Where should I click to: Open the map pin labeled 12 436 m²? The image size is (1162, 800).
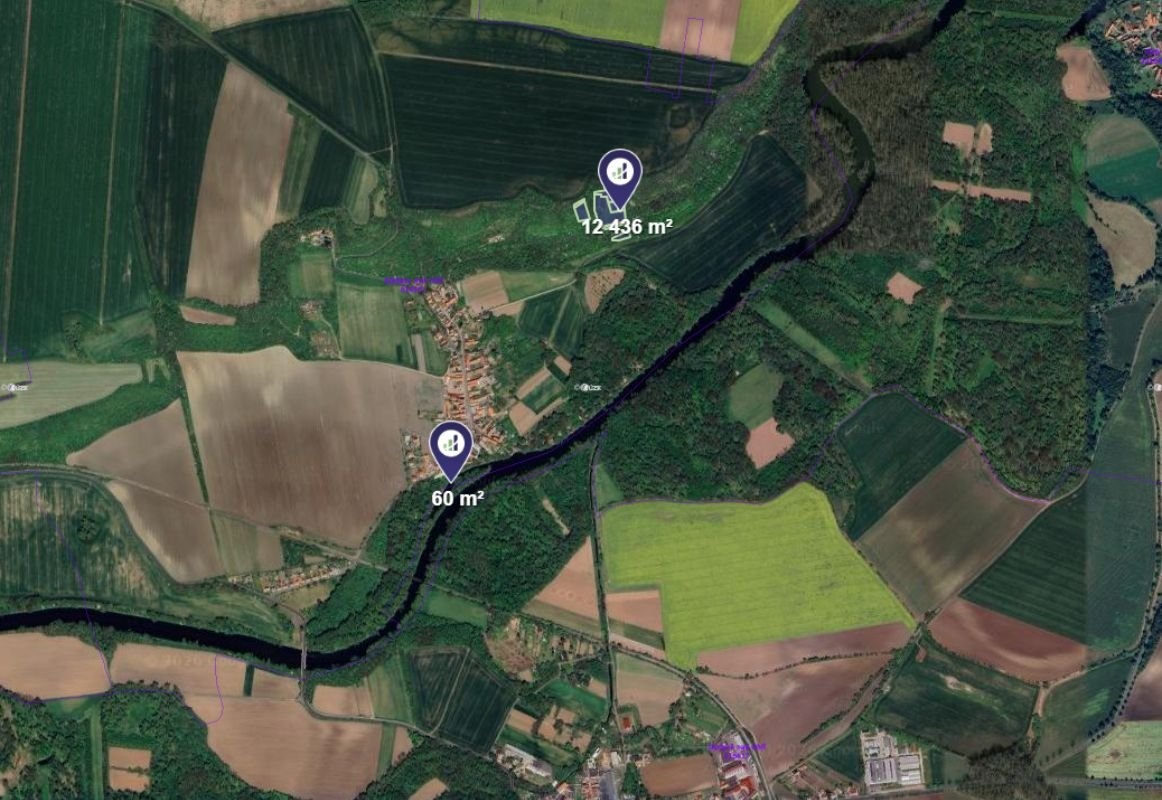coord(620,175)
